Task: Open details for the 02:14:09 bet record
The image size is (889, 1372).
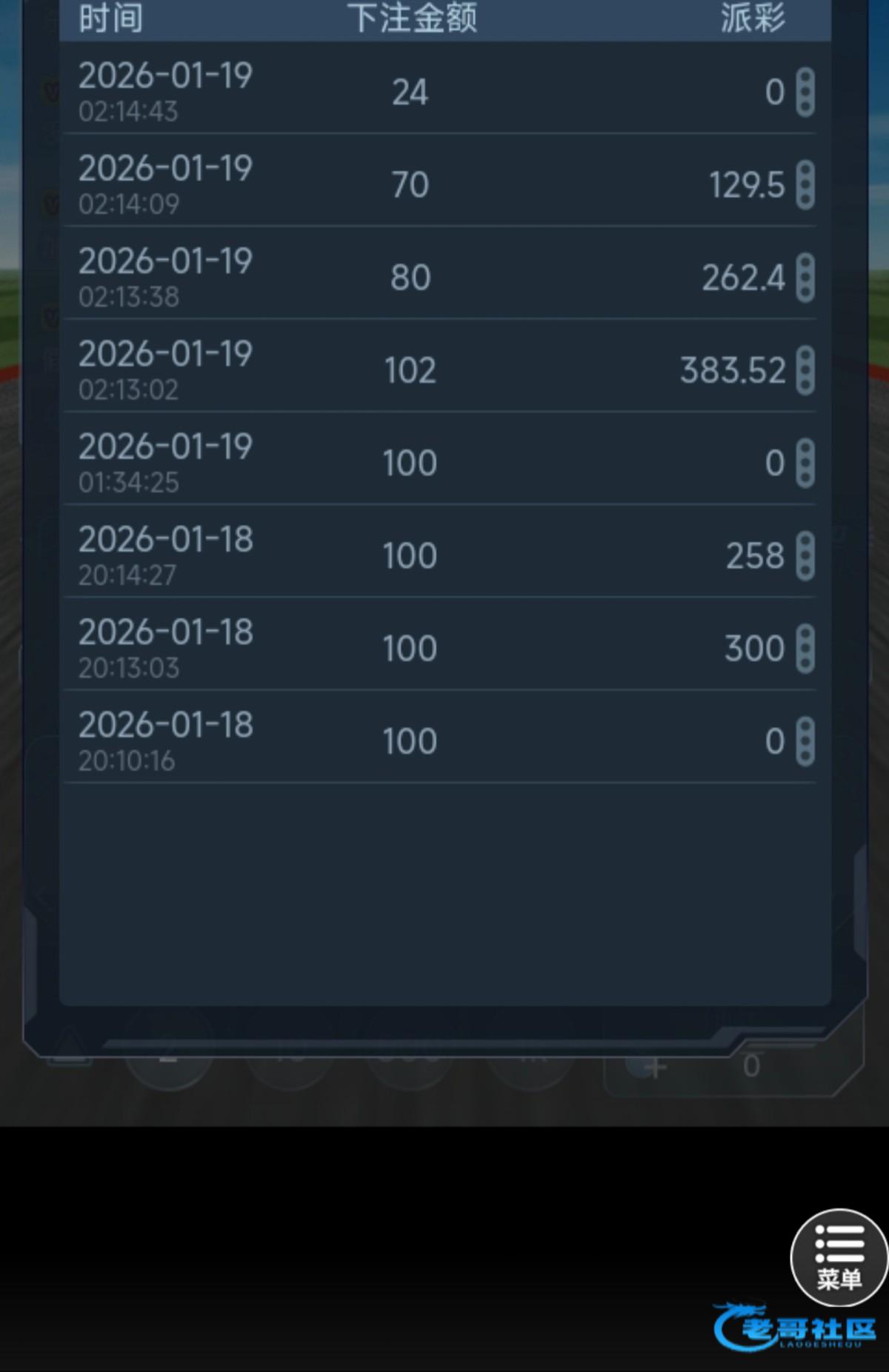Action: (805, 185)
